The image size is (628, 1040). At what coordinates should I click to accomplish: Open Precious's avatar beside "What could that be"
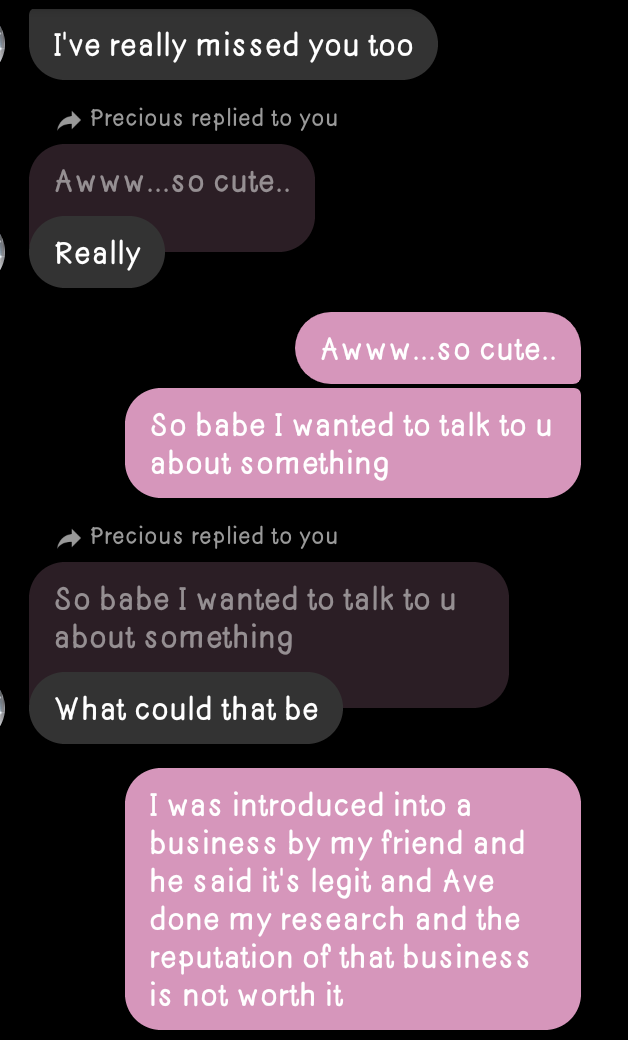tap(4, 709)
